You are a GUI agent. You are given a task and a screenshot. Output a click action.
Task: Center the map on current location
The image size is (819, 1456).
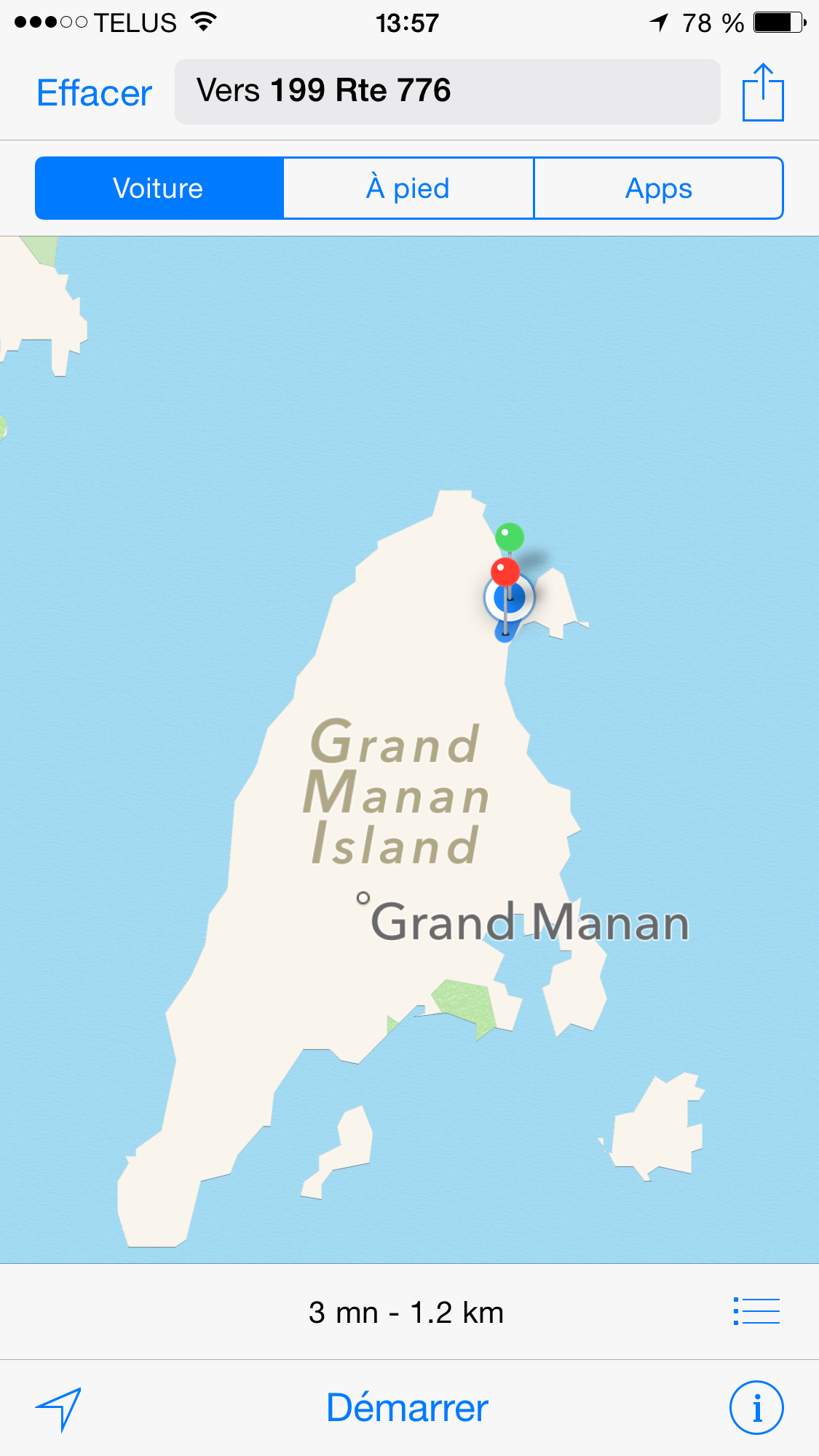click(59, 1408)
